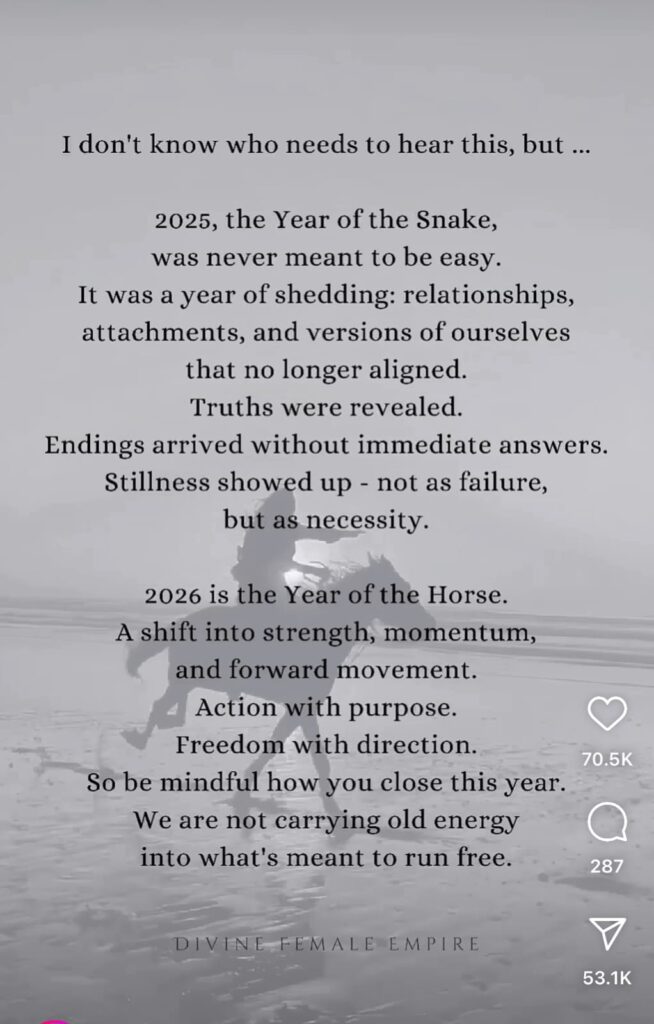Screen dimensions: 654x1024
Task: Share this reel via paper plane icon
Action: pos(607,933)
